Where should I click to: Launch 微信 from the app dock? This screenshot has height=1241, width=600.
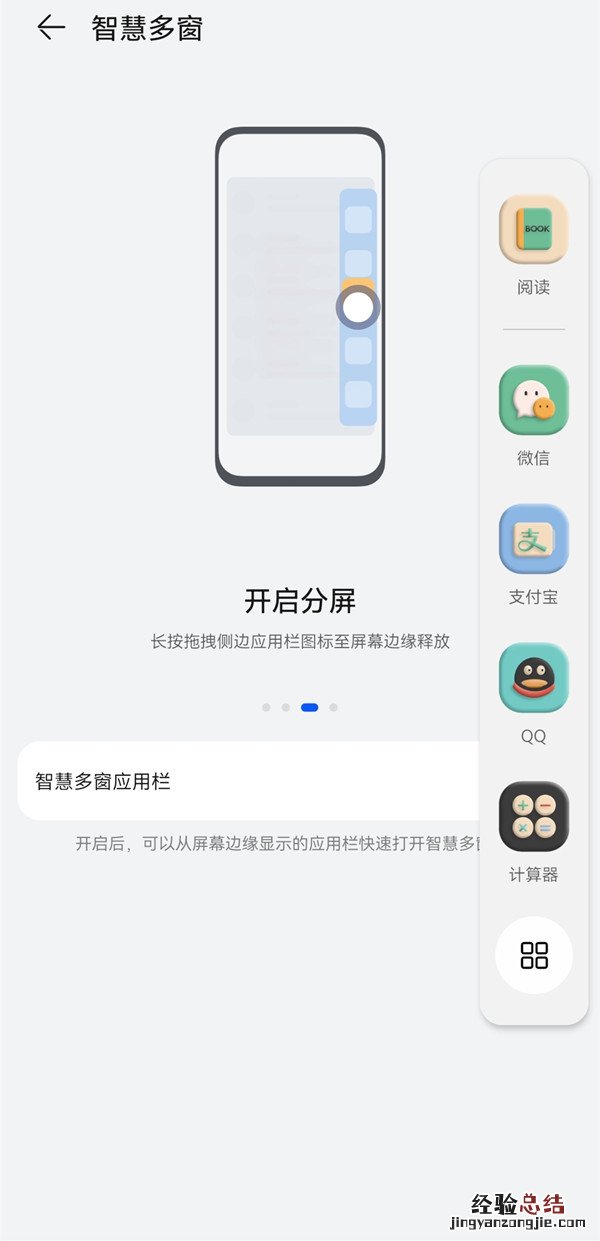point(534,400)
